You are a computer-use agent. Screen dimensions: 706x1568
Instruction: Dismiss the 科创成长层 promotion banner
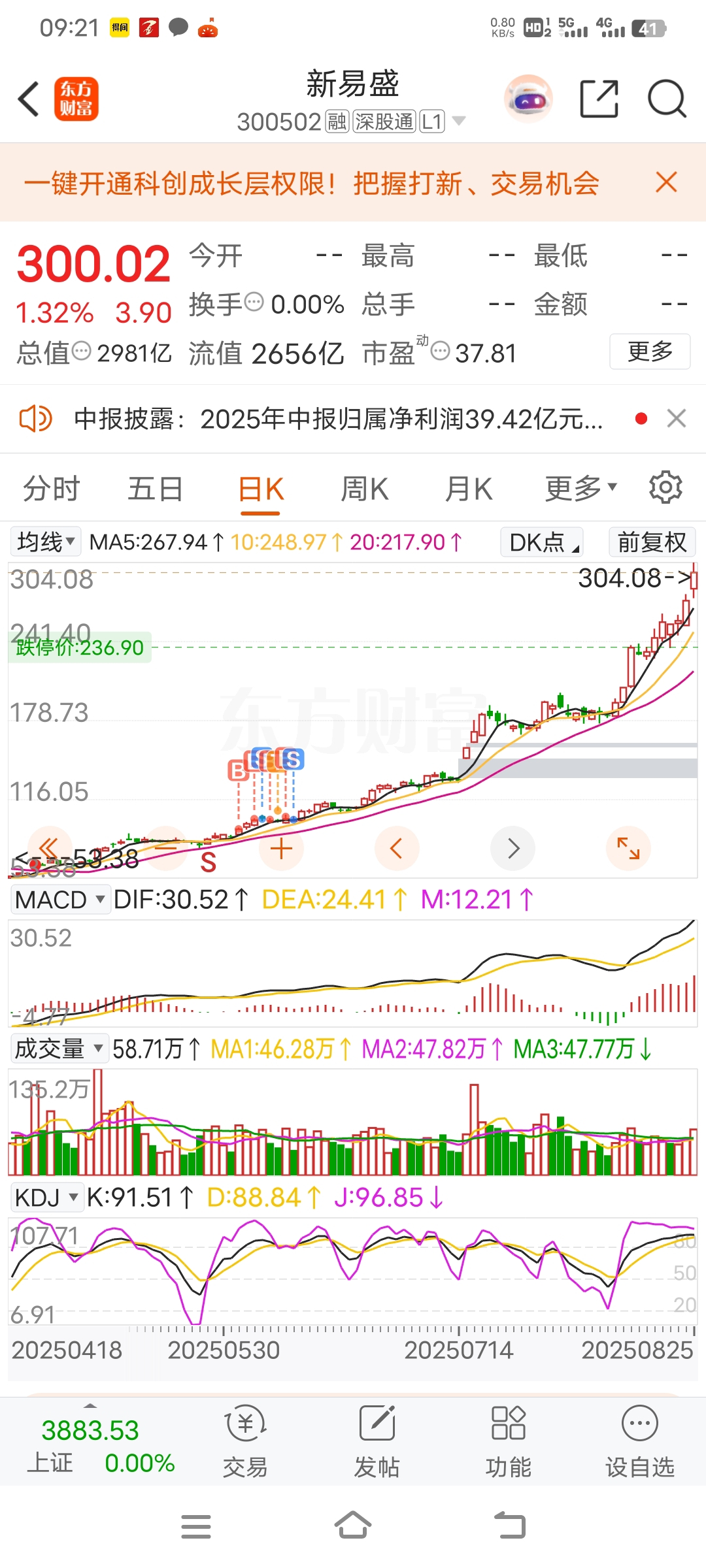666,182
